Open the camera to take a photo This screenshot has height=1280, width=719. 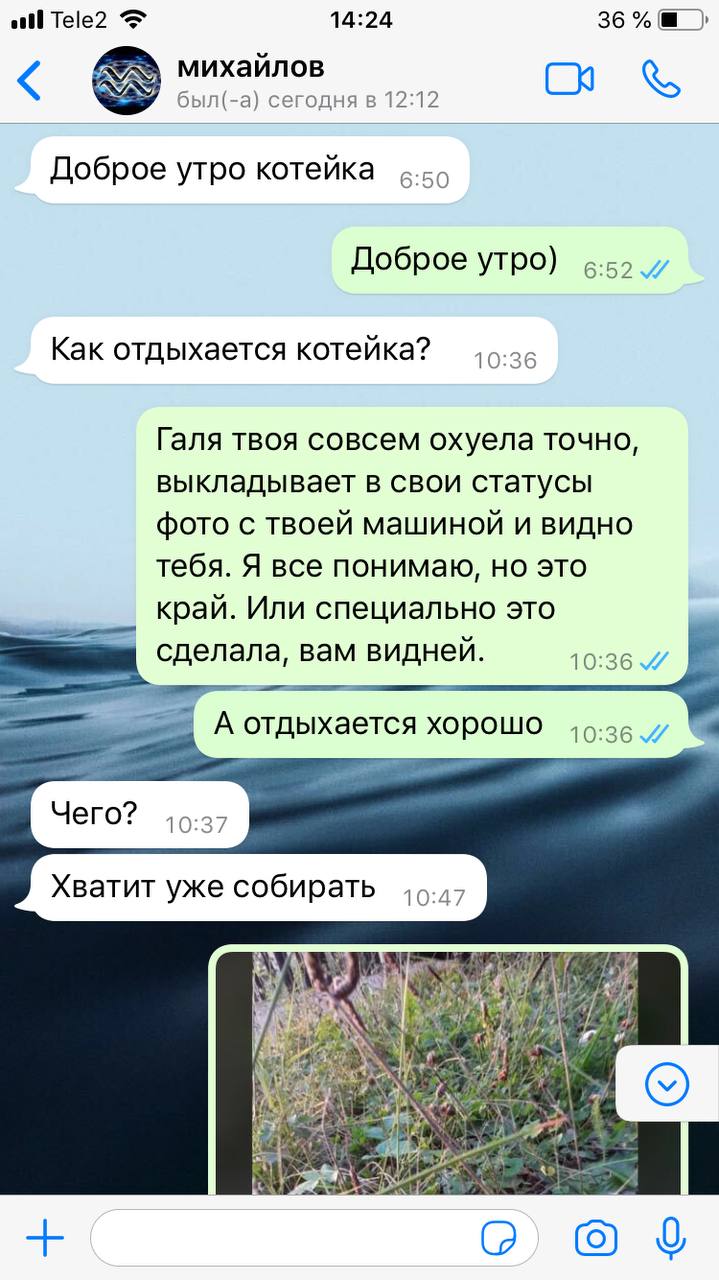(x=596, y=1239)
